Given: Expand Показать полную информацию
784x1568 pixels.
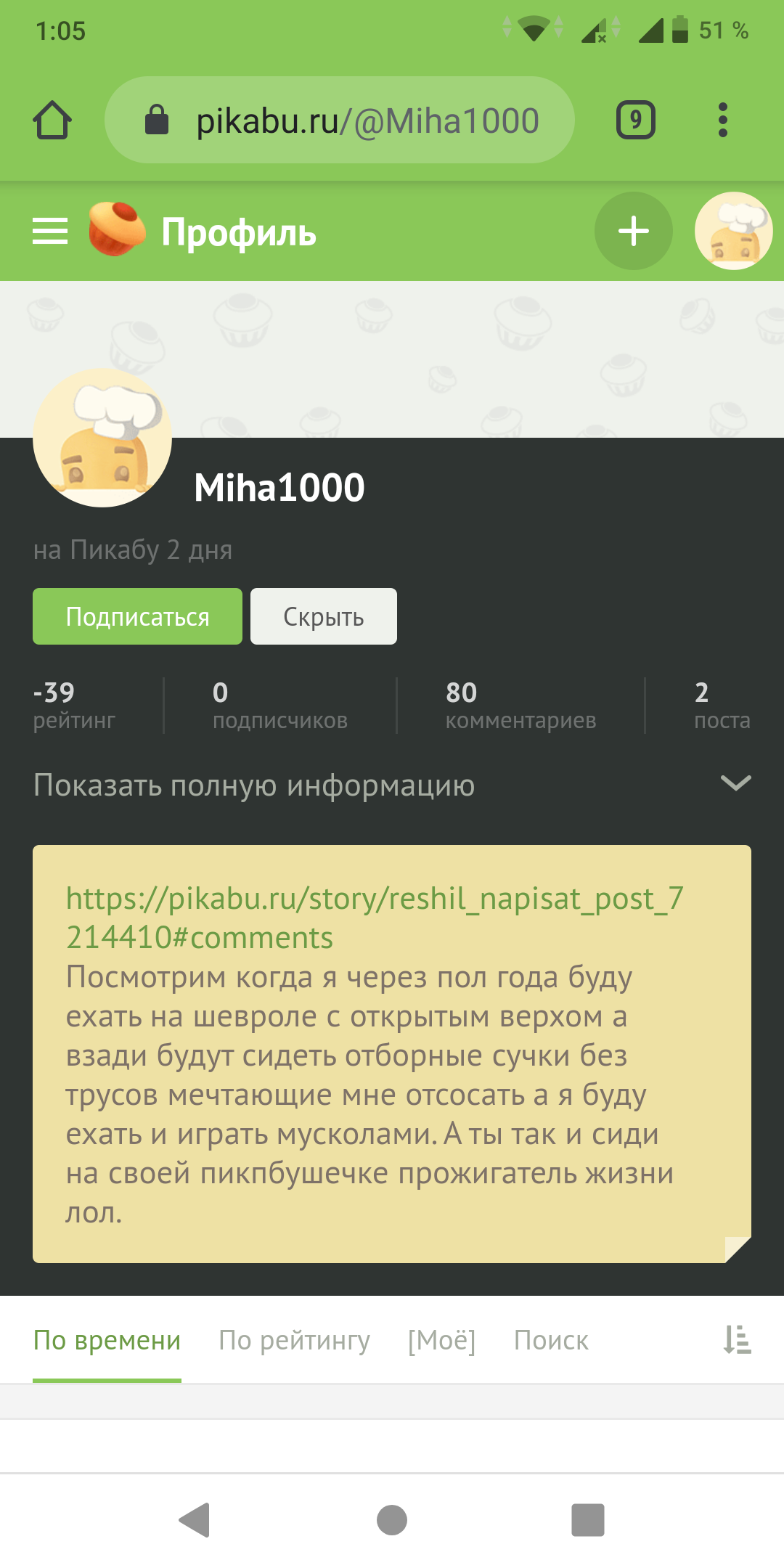Looking at the screenshot, I should [x=392, y=785].
